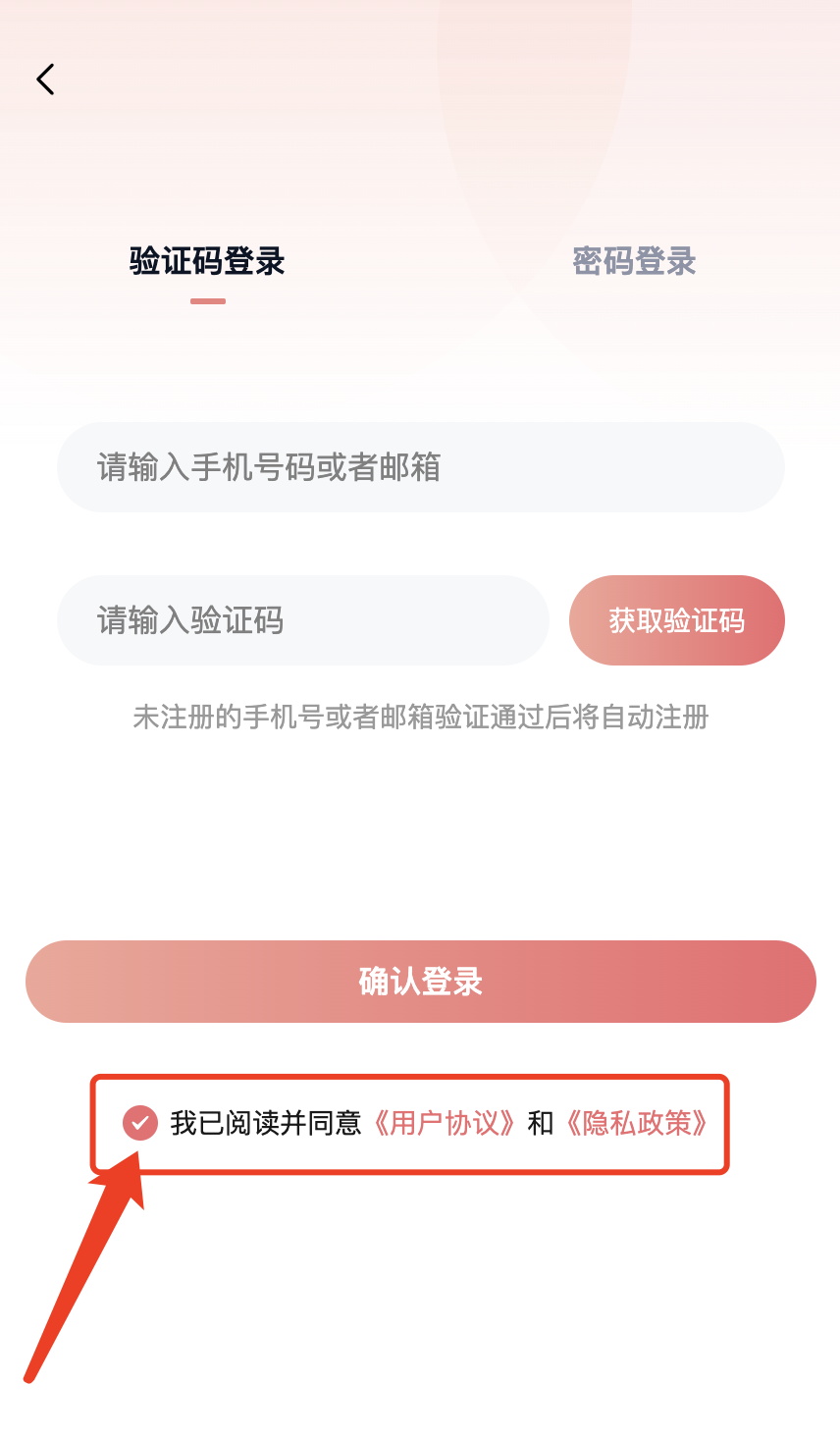Tap the 确认登录 button

420,982
